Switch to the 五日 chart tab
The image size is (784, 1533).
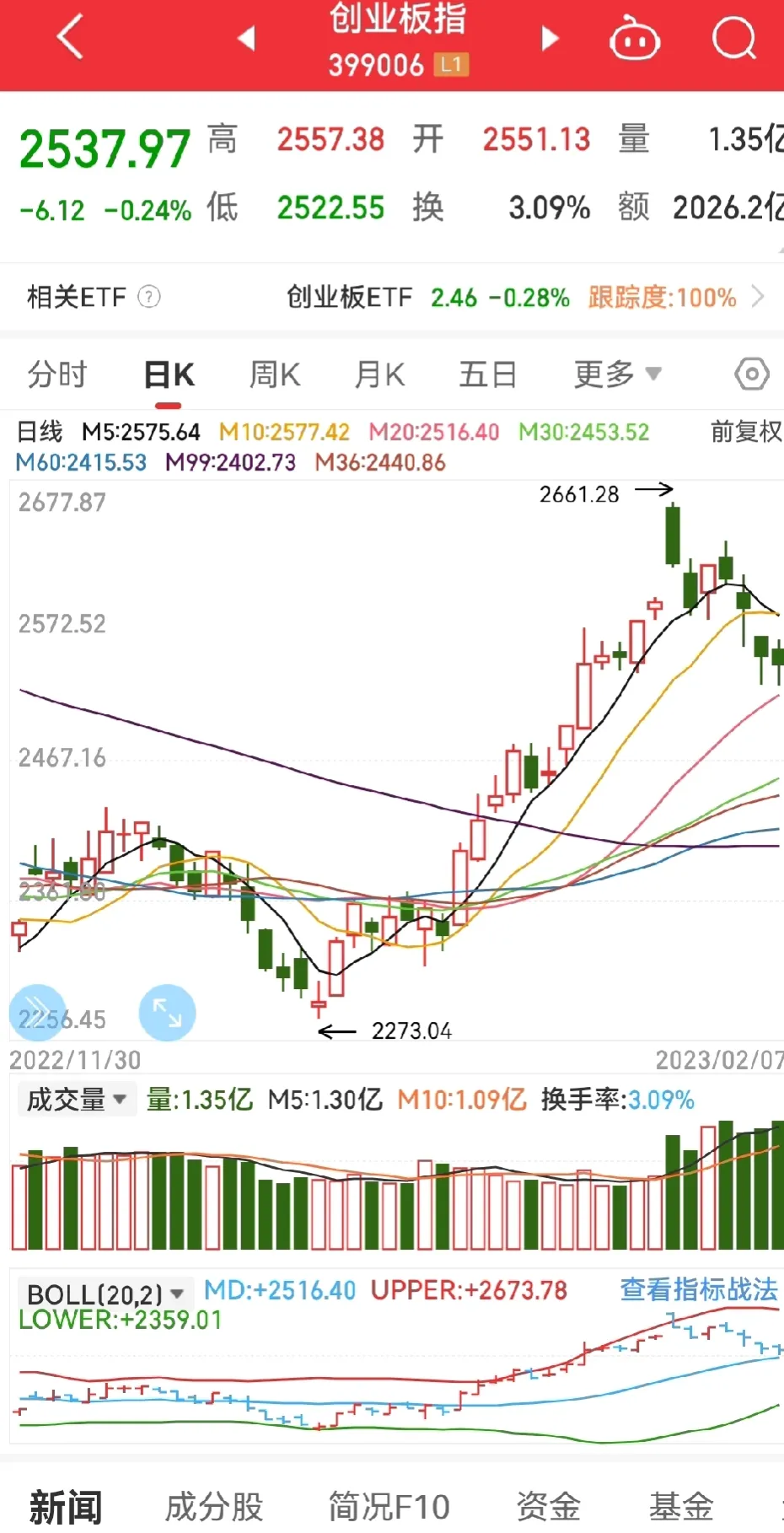click(x=487, y=374)
